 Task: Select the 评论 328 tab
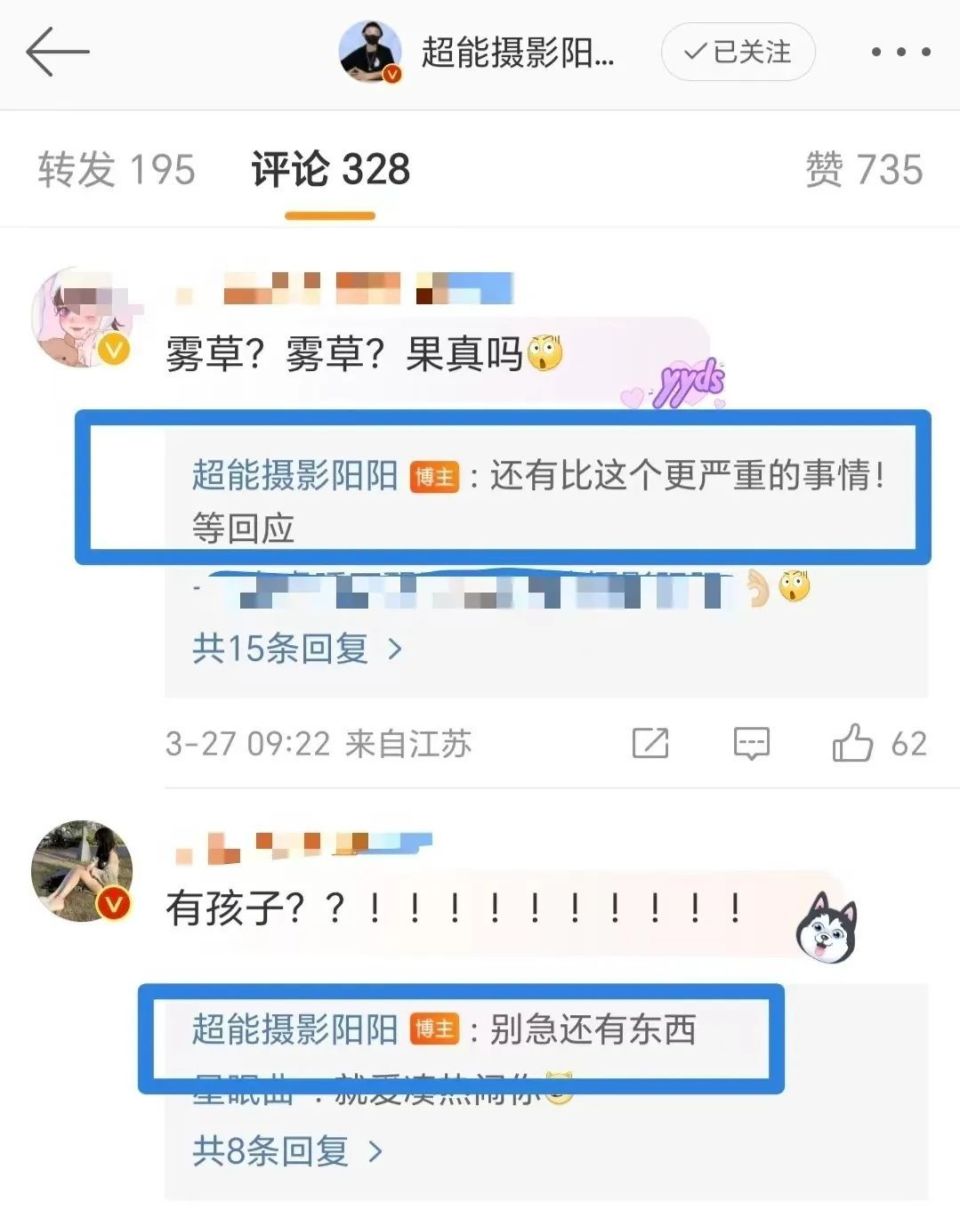(330, 169)
